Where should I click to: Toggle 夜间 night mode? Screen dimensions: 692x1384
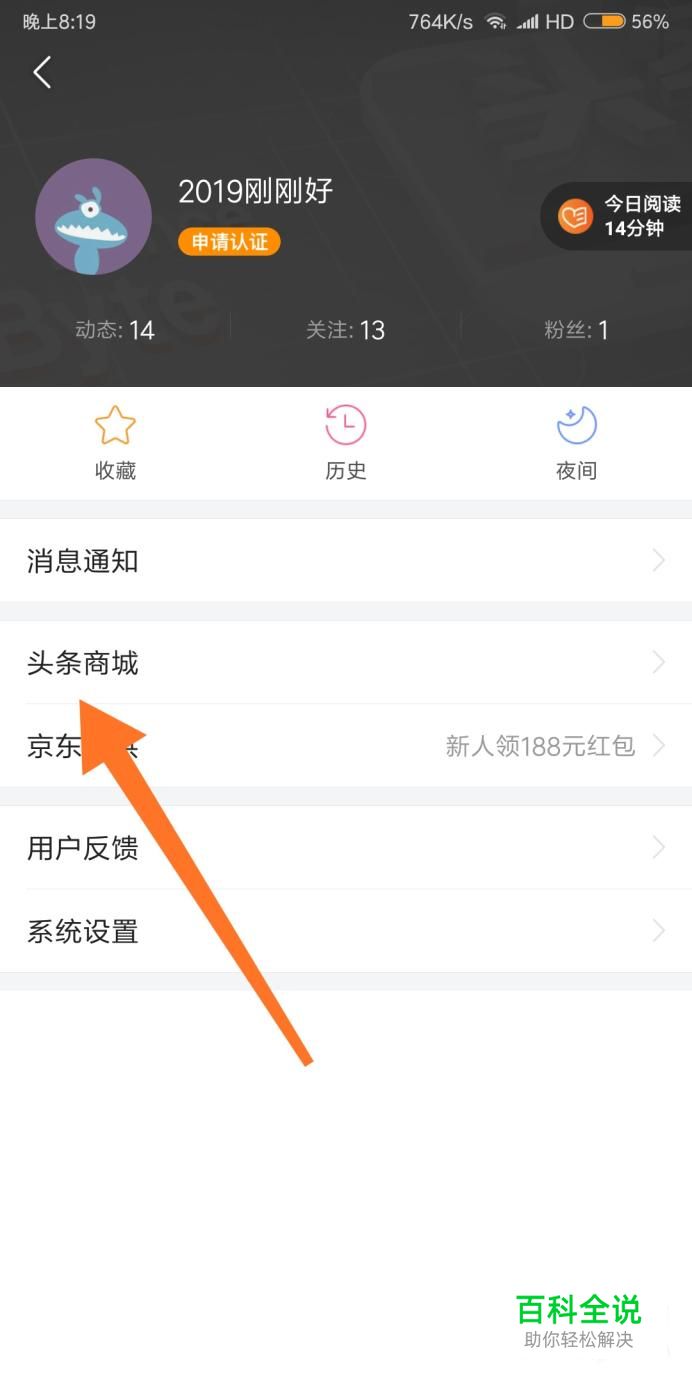576,443
